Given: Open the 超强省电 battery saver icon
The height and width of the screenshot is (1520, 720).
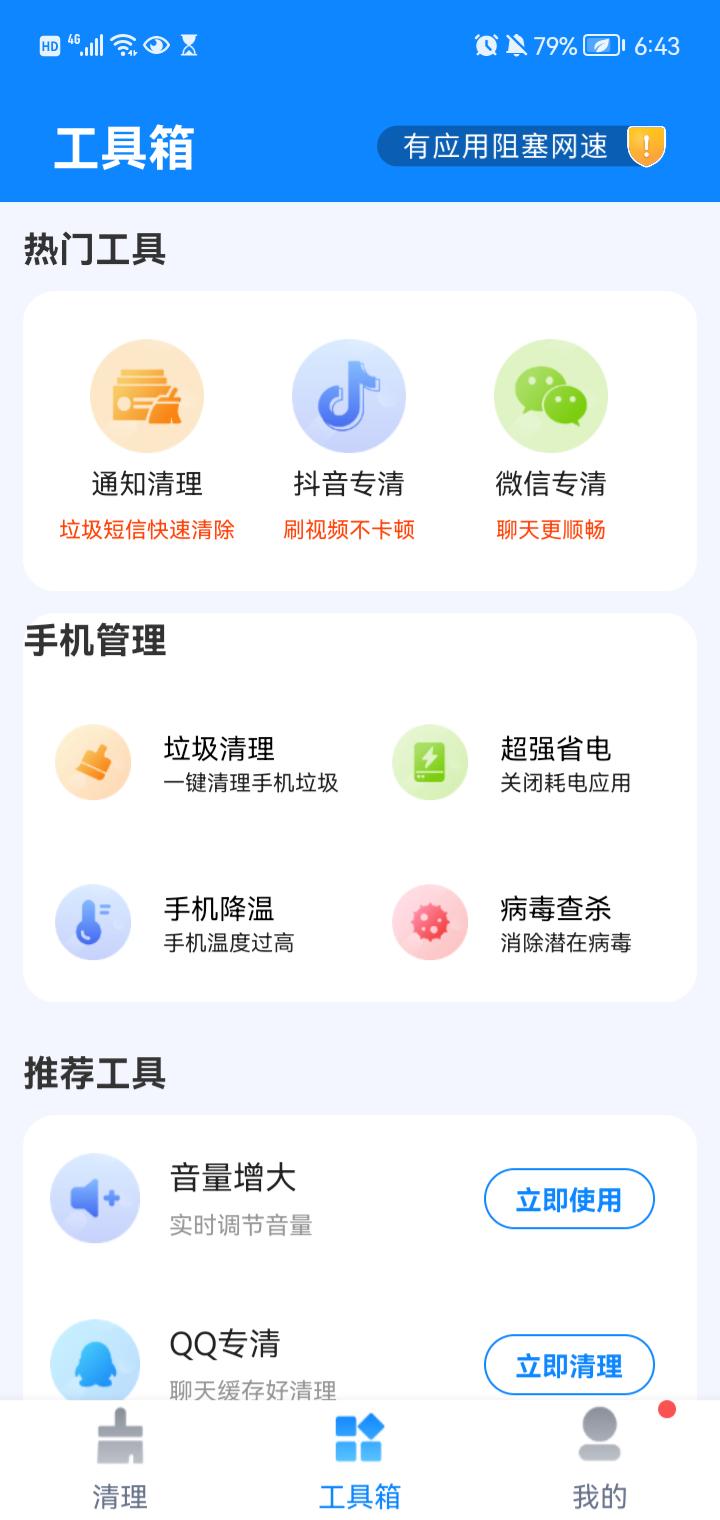Looking at the screenshot, I should point(429,762).
